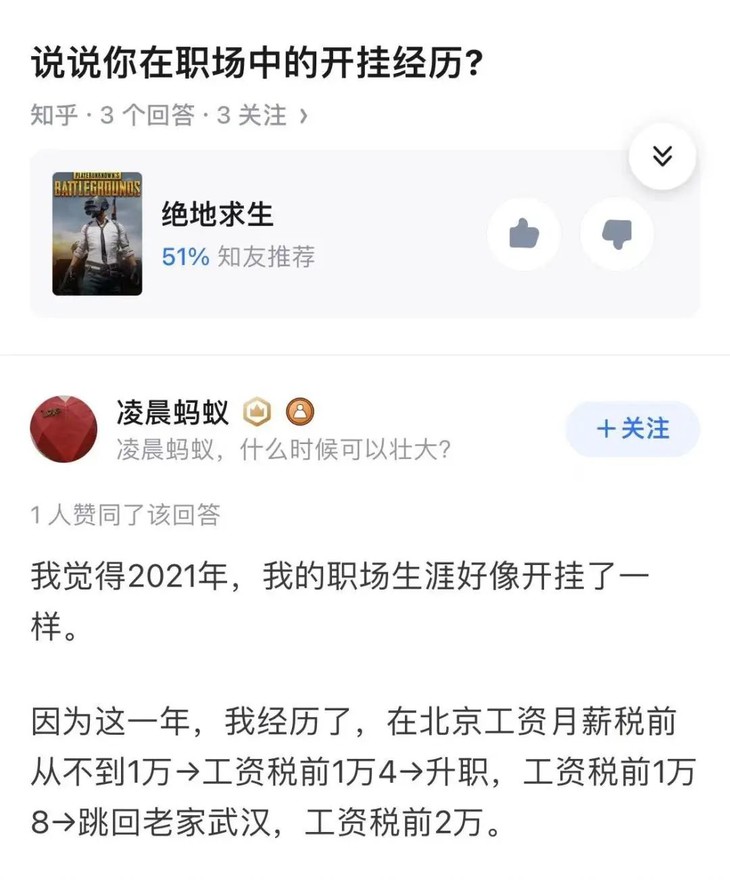
Task: Click the chevron to fold the 绝地求生 recommendation panel
Action: (660, 156)
